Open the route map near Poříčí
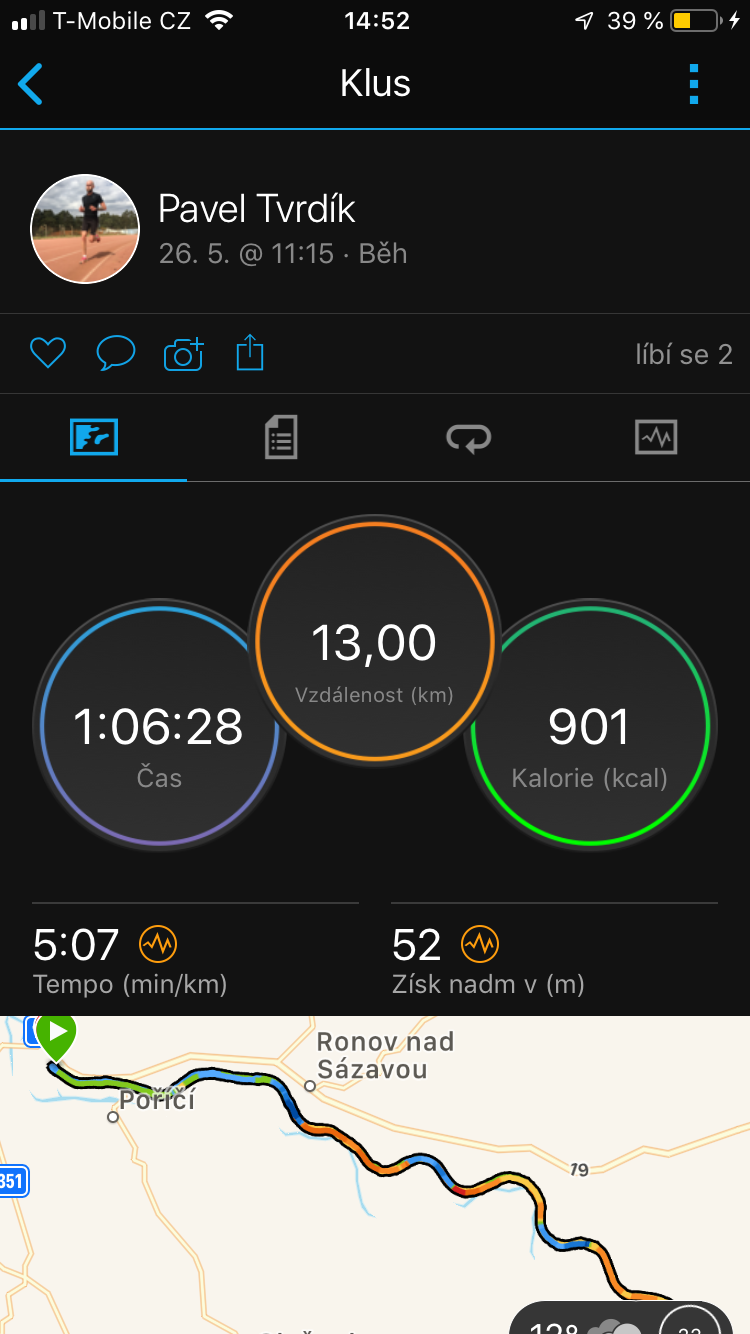The width and height of the screenshot is (750, 1334). click(x=375, y=1175)
